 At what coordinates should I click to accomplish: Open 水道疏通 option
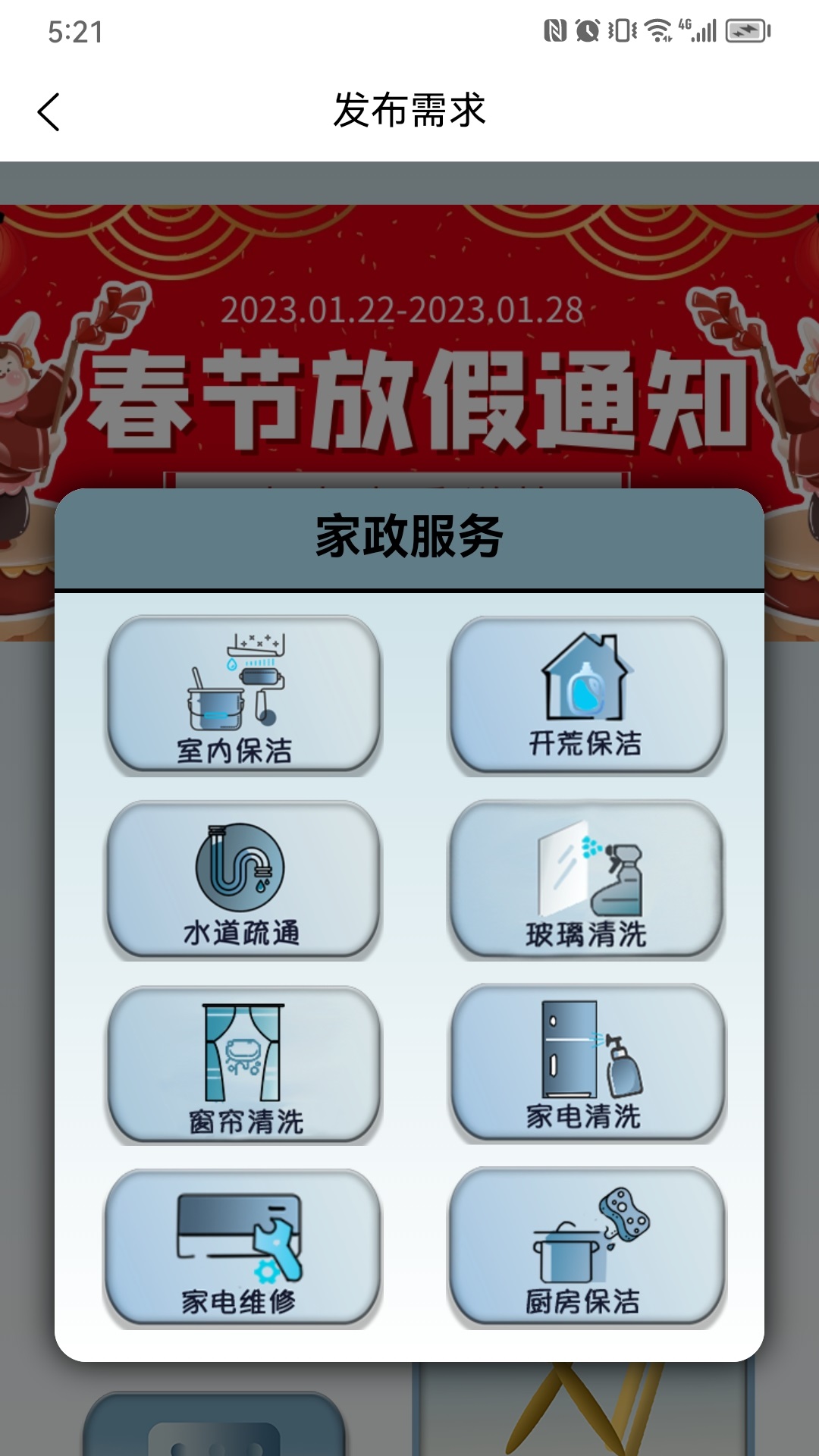point(243,880)
